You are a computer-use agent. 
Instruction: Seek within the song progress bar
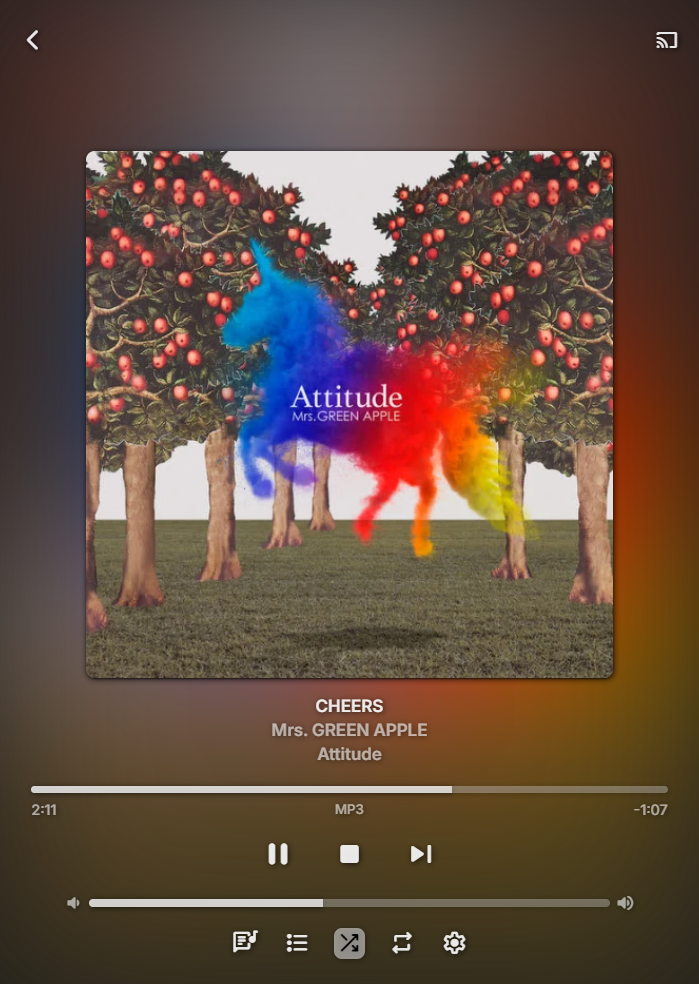click(x=349, y=789)
